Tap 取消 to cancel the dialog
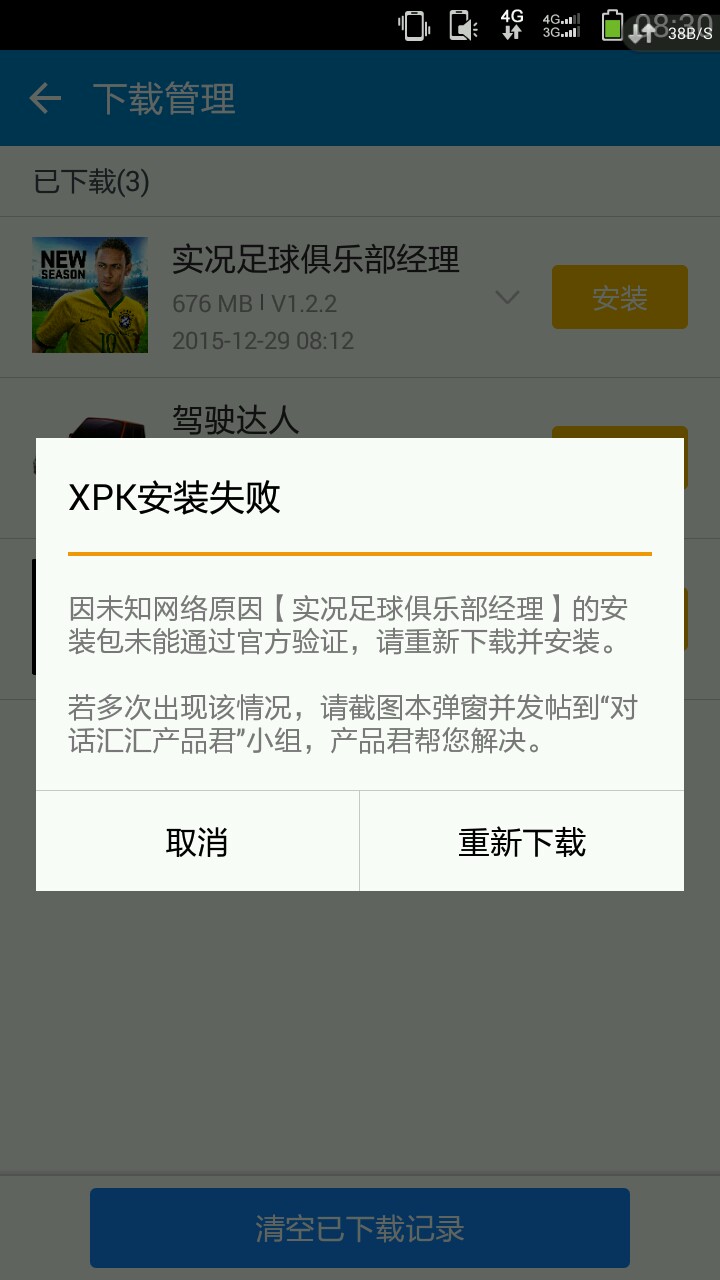 click(x=197, y=841)
